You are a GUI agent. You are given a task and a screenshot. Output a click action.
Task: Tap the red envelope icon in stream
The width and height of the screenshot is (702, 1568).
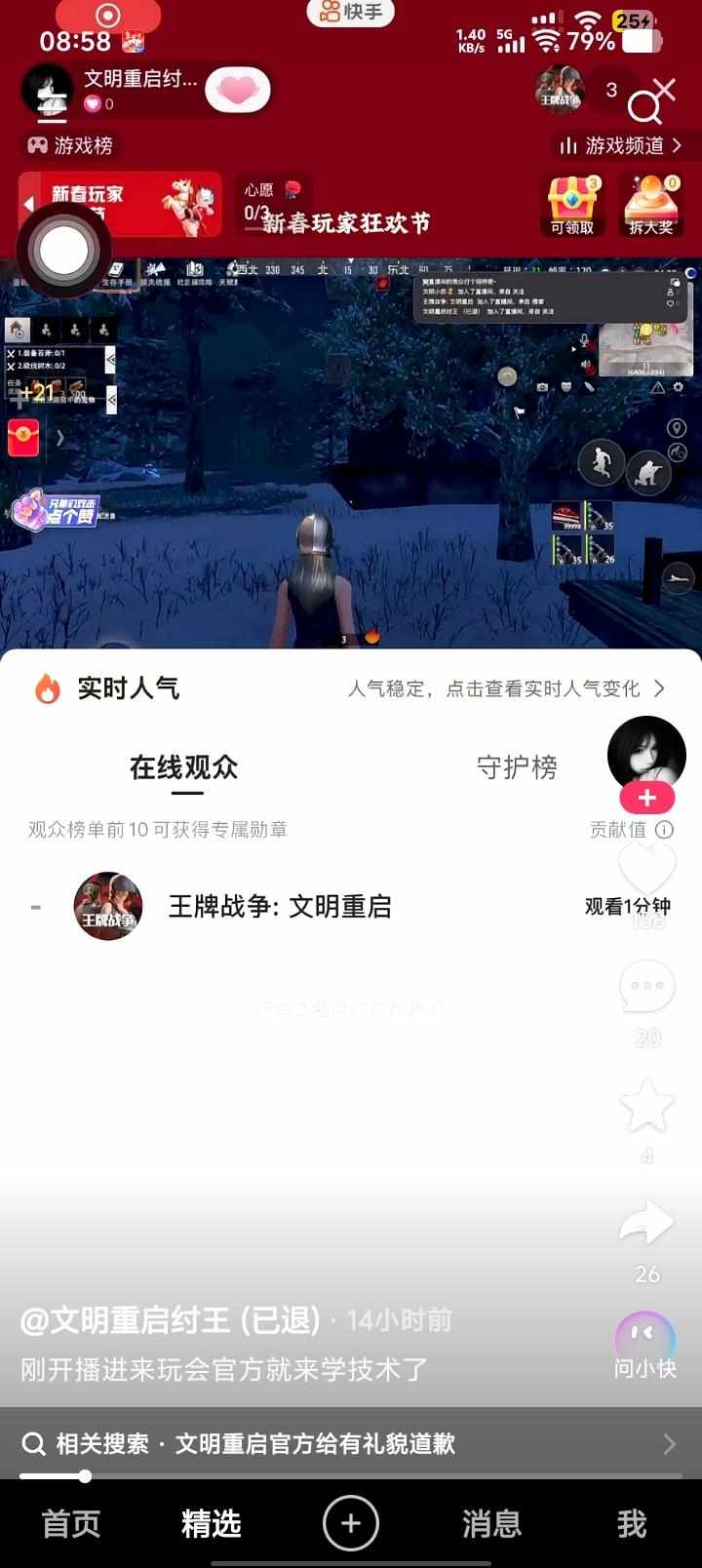(x=23, y=438)
